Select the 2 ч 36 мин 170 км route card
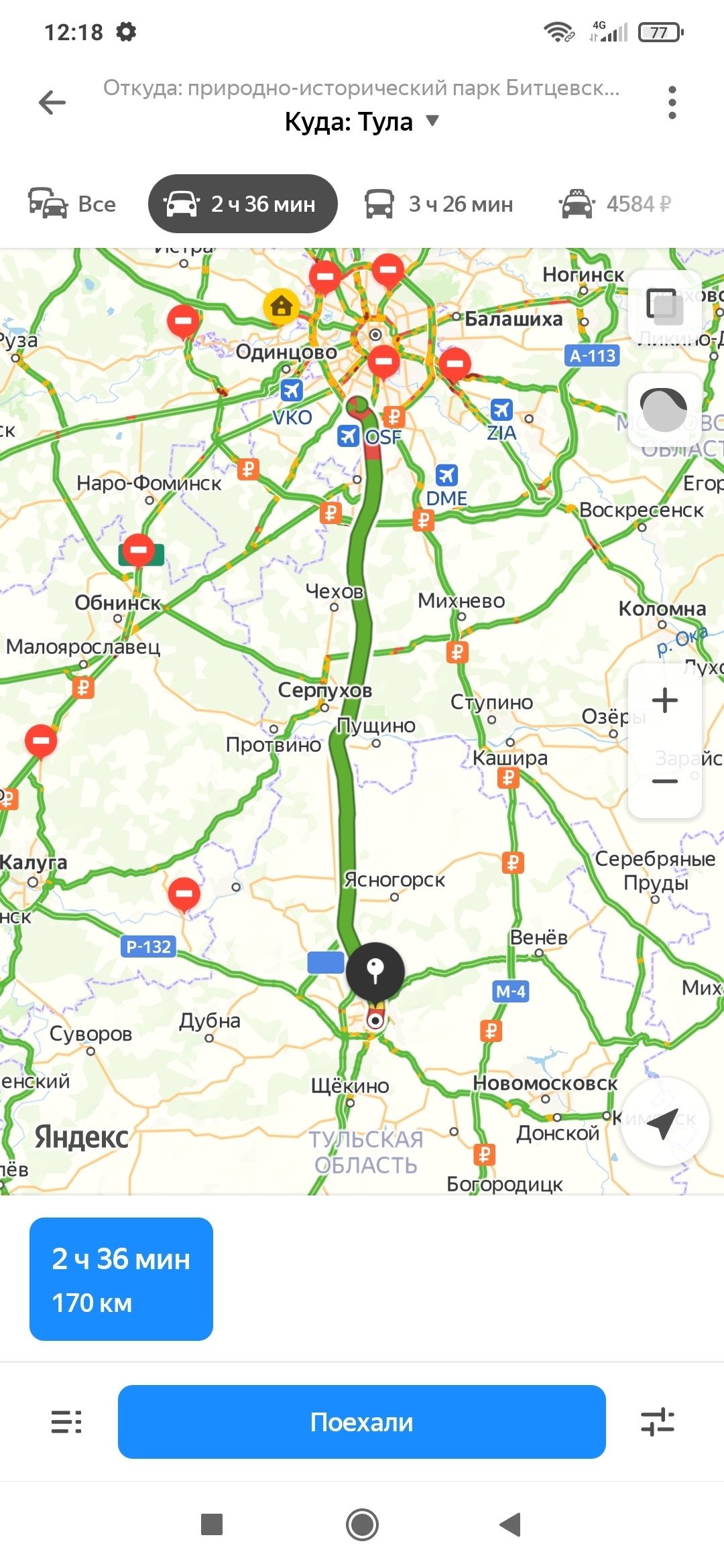Image resolution: width=724 pixels, height=1568 pixels. click(x=121, y=1279)
